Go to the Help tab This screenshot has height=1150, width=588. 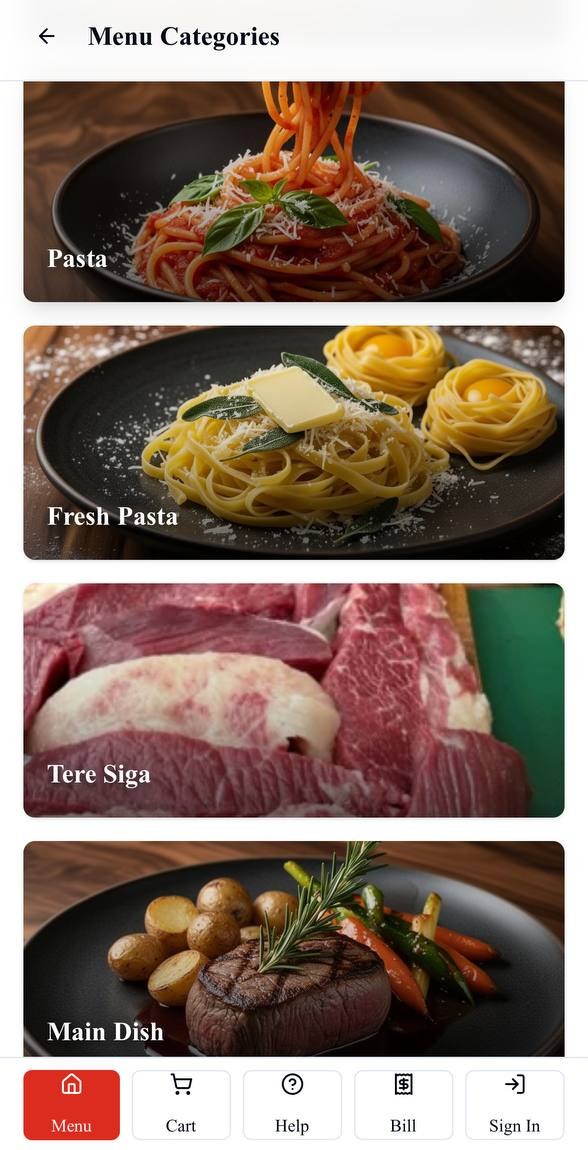coord(292,1105)
